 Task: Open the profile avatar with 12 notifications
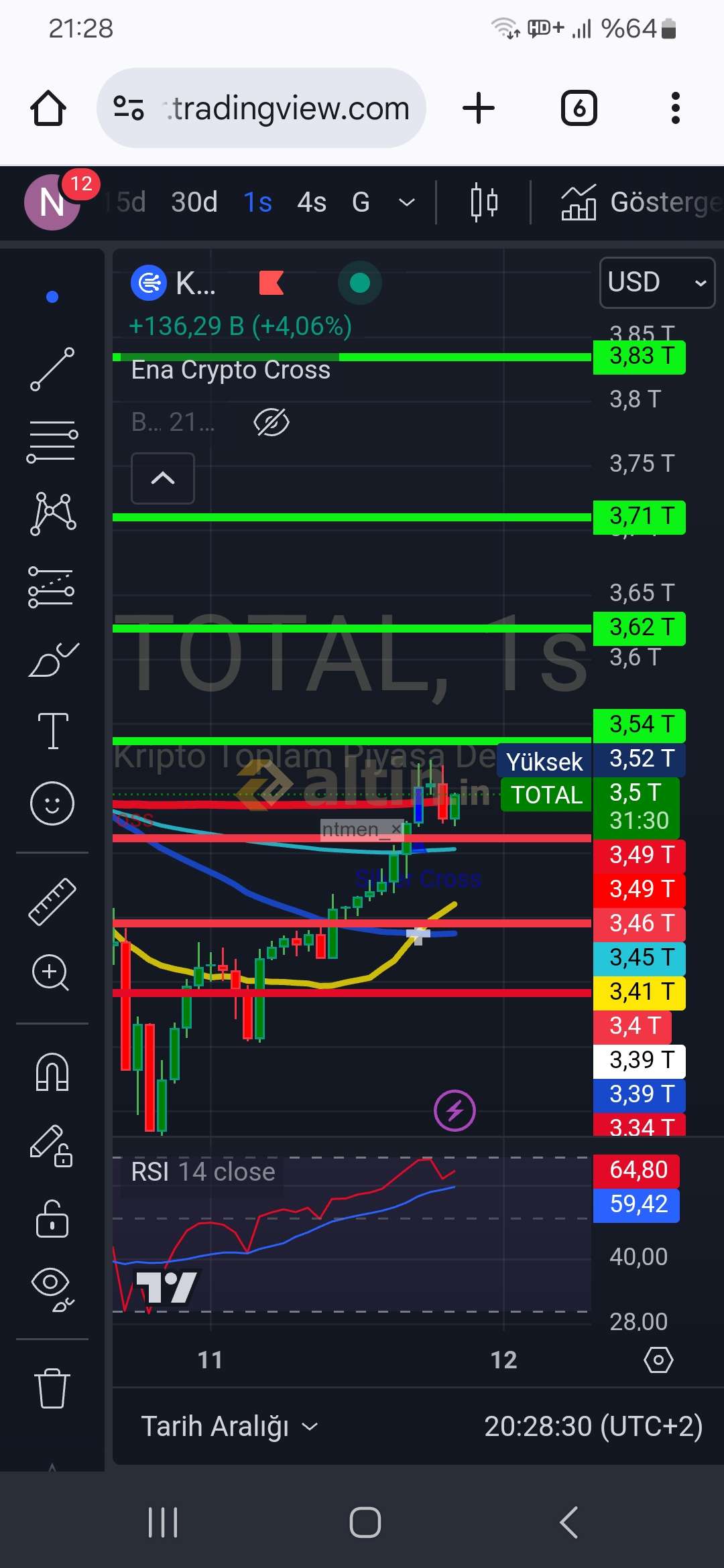coord(52,202)
